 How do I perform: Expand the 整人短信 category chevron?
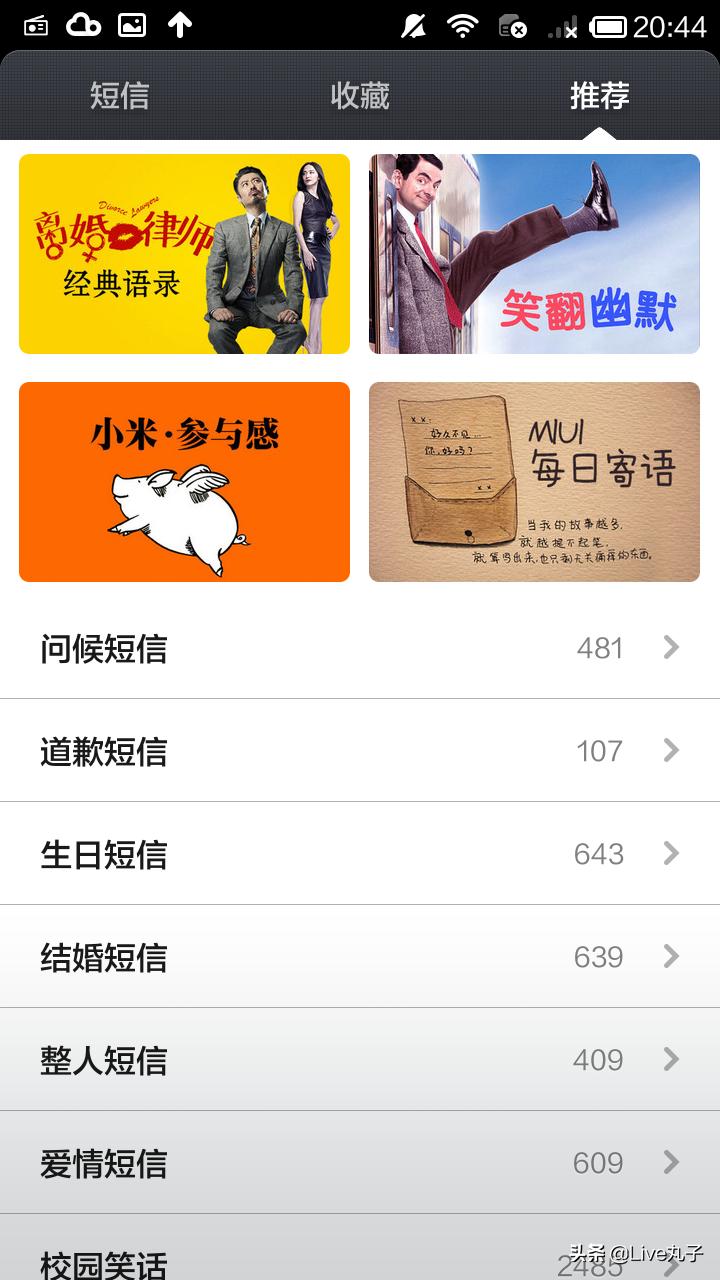click(x=671, y=1059)
